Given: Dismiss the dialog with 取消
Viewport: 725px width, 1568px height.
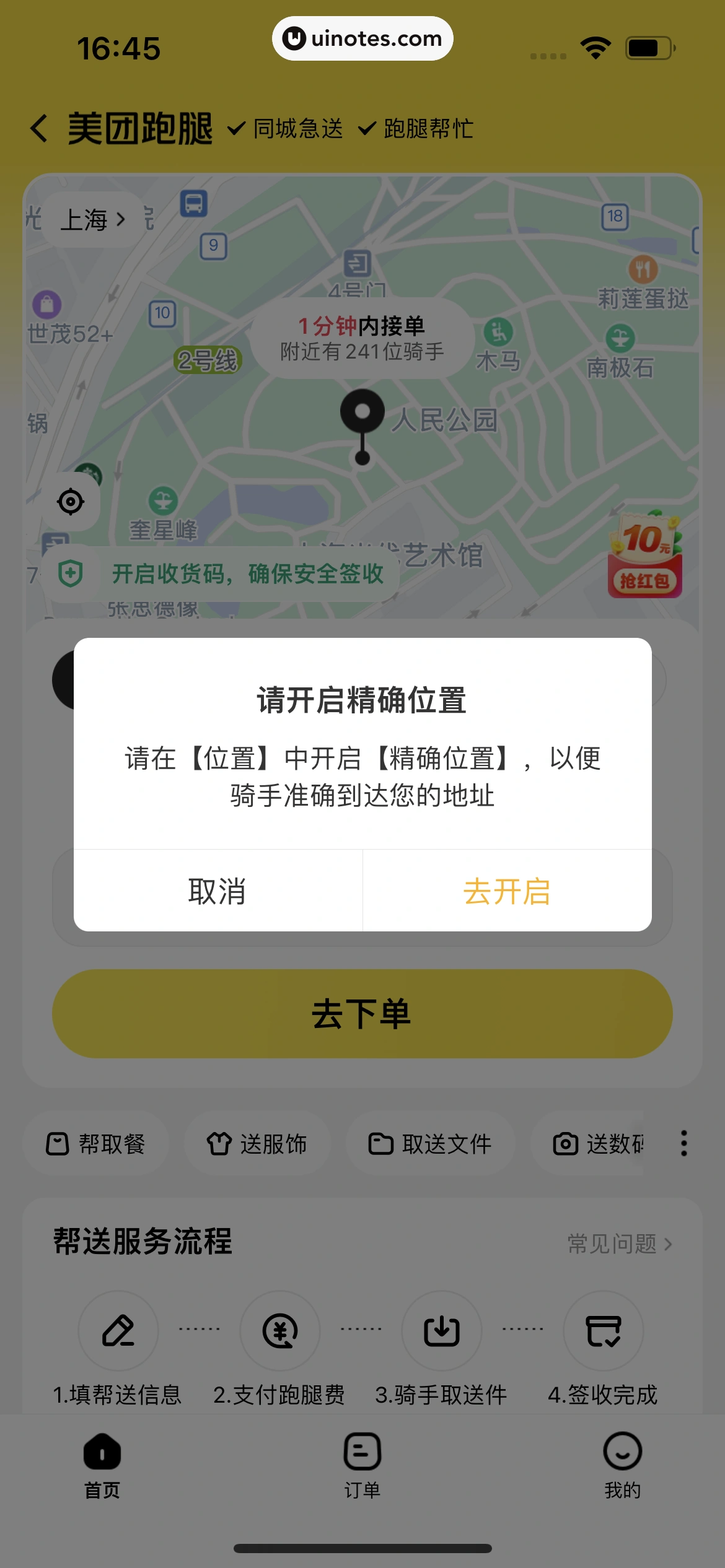Looking at the screenshot, I should [x=217, y=891].
